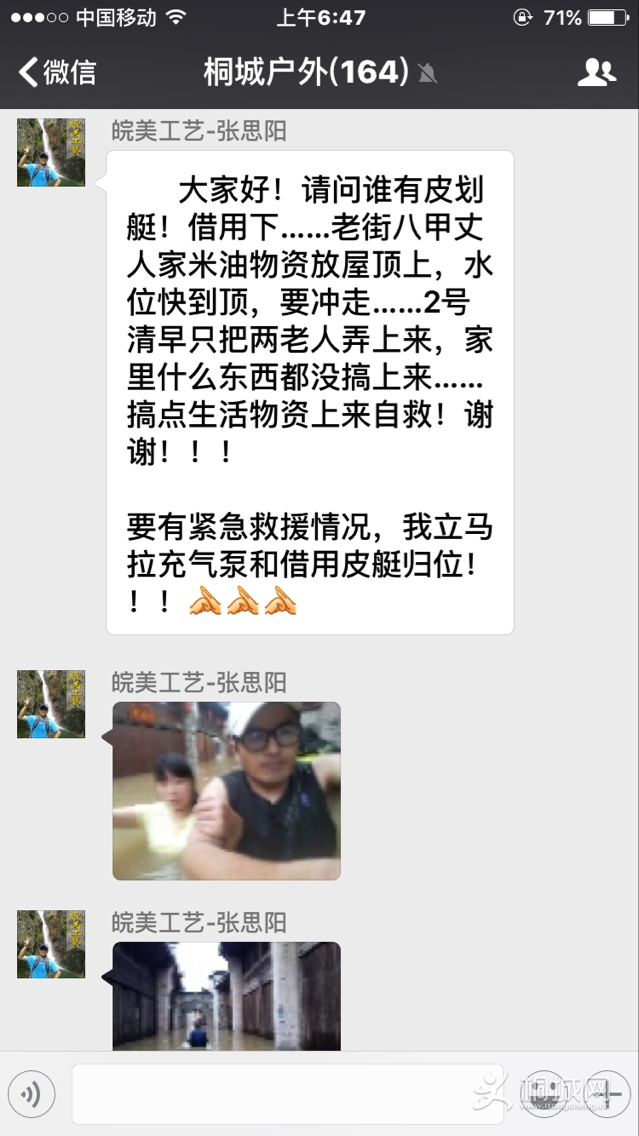Open the photo of two people in floodwater
This screenshot has height=1136, width=639.
pos(226,790)
